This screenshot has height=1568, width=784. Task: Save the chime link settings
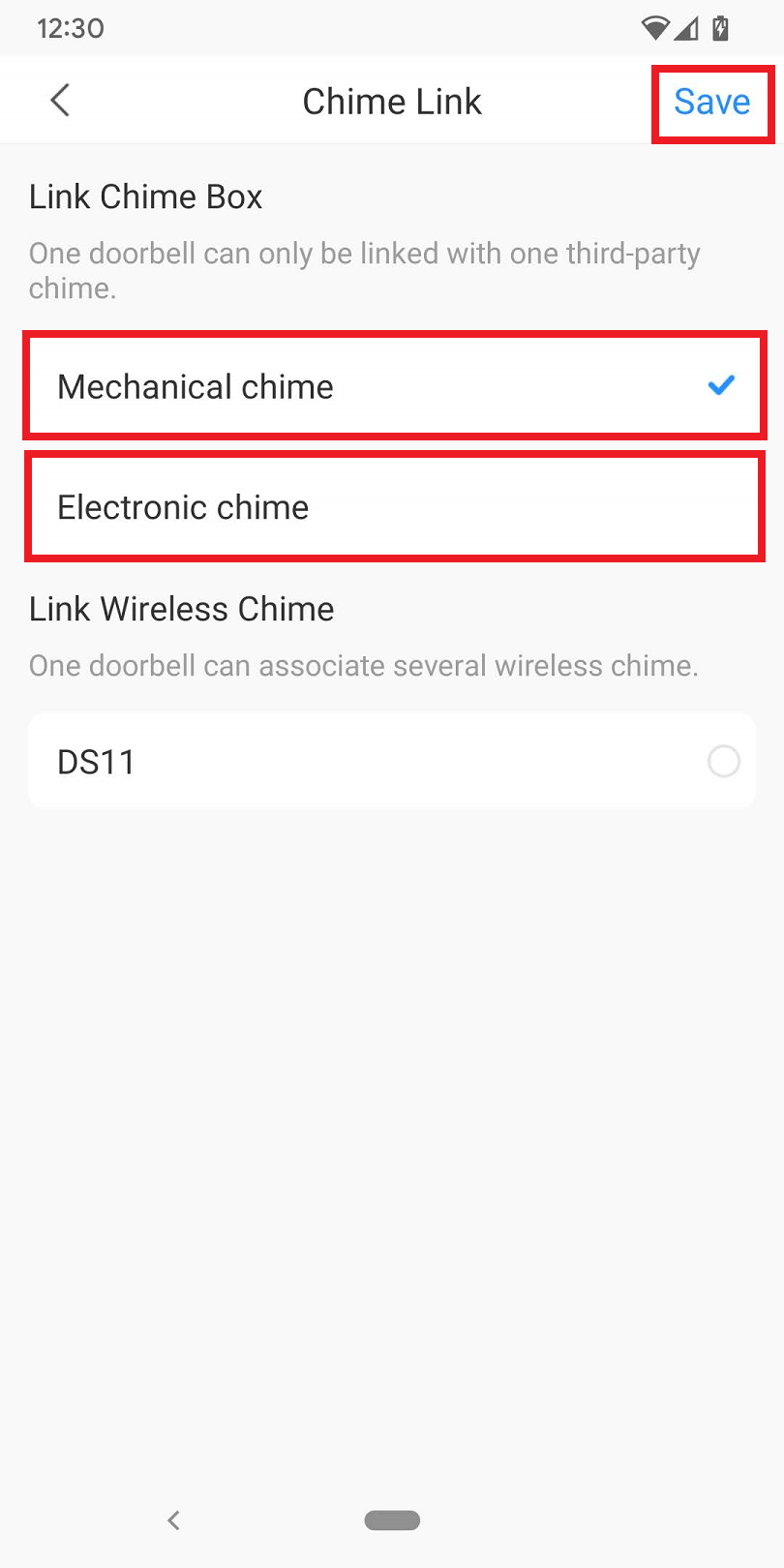coord(711,102)
